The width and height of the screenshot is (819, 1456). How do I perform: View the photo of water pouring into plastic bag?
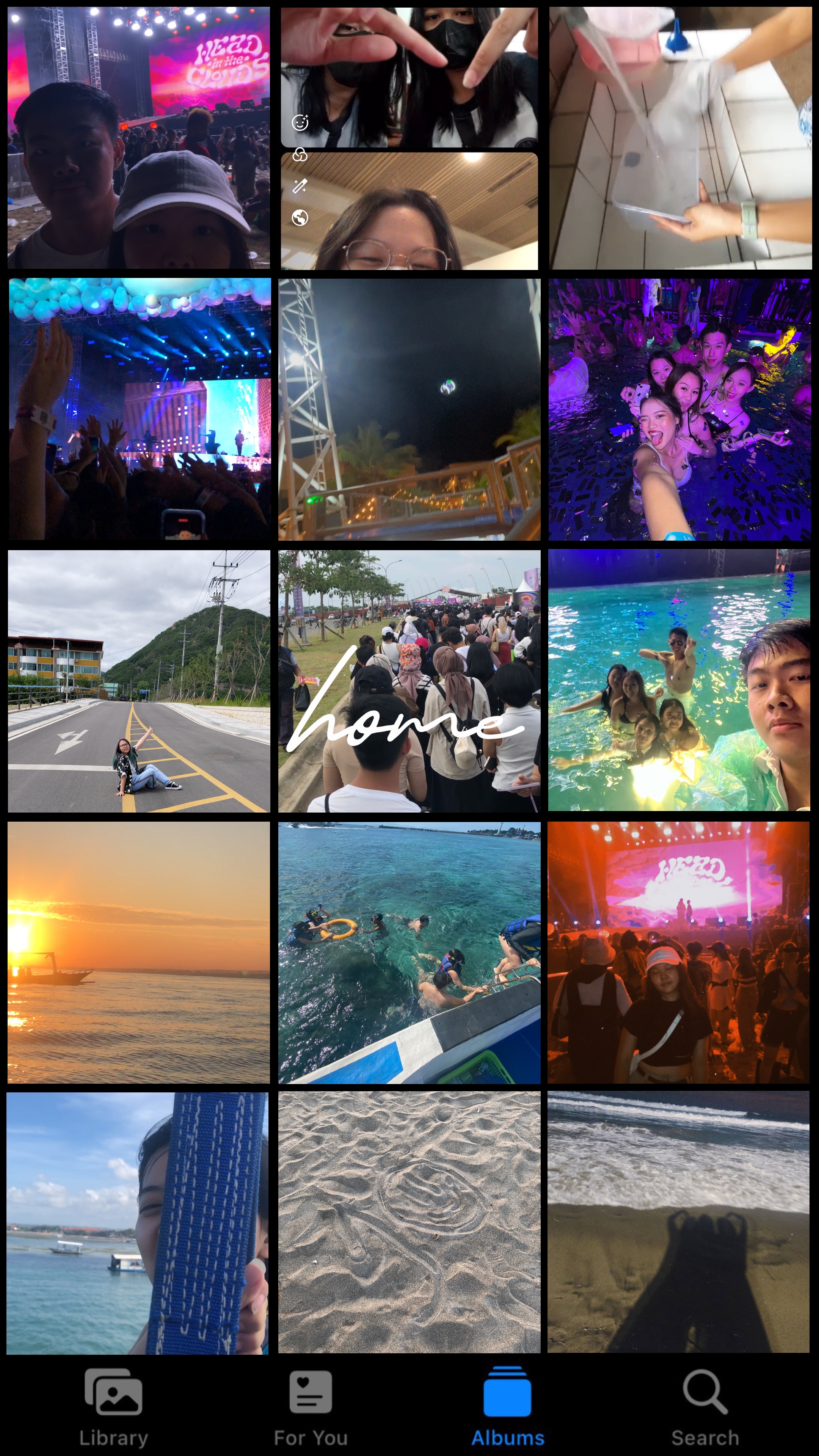[x=680, y=138]
